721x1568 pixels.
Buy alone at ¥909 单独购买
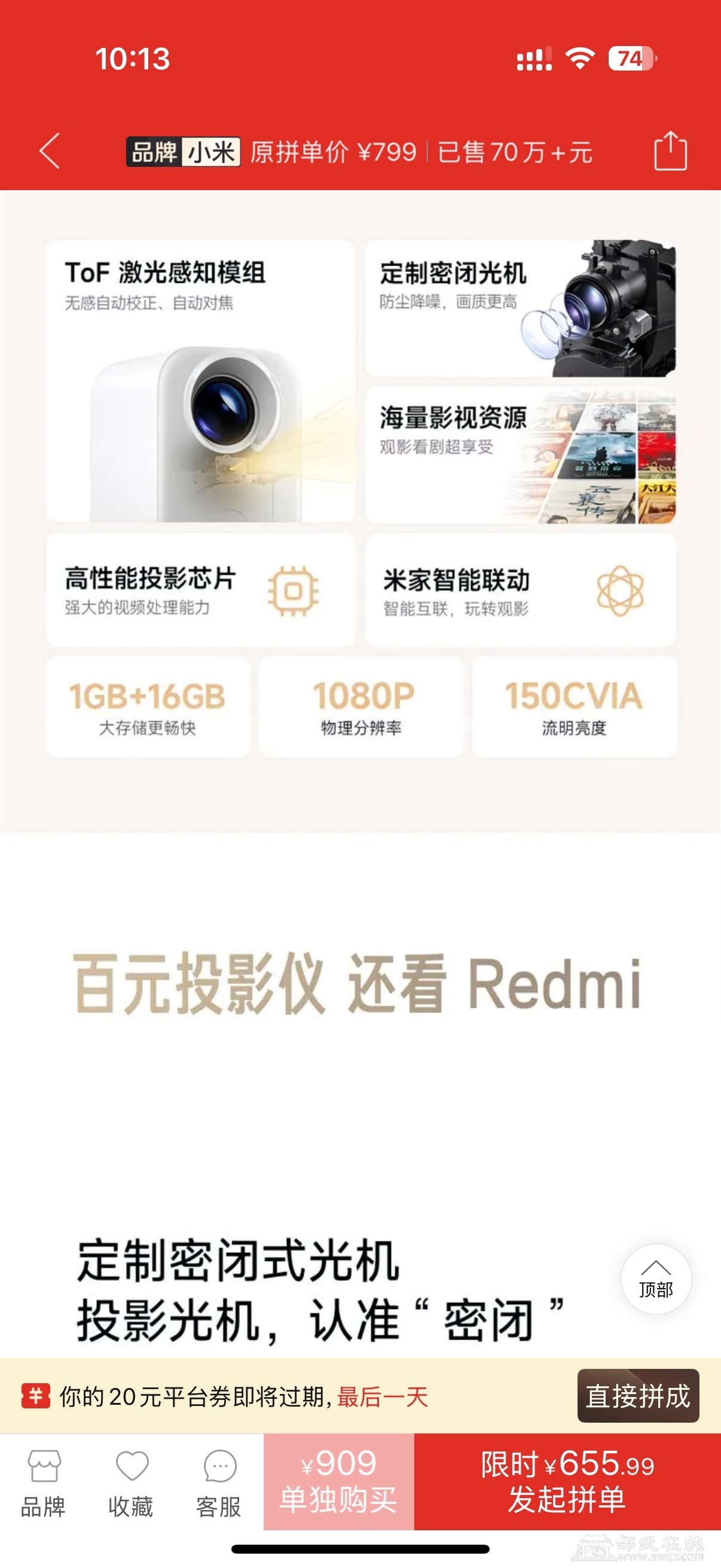(338, 1481)
